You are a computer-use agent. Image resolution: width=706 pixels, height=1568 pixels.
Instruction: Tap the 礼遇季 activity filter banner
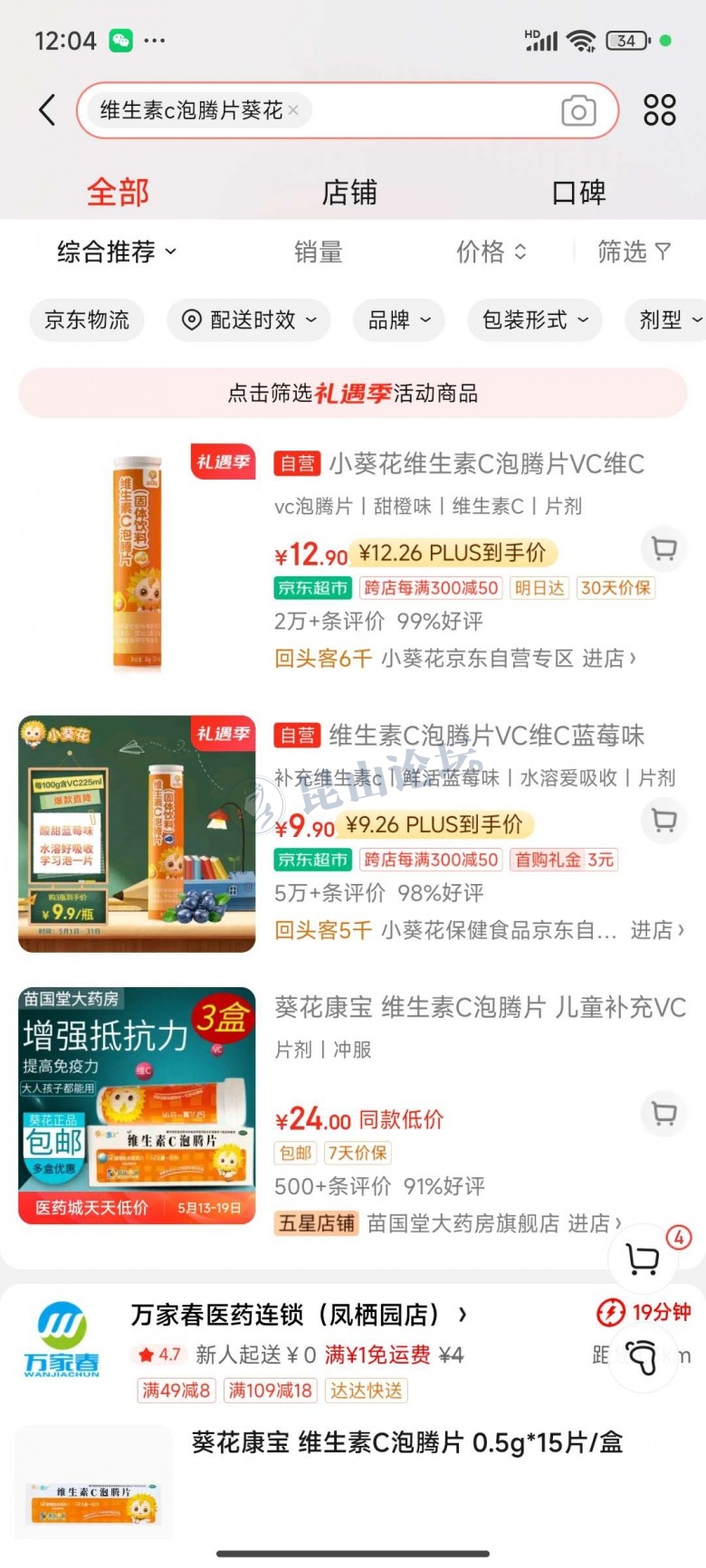click(353, 394)
